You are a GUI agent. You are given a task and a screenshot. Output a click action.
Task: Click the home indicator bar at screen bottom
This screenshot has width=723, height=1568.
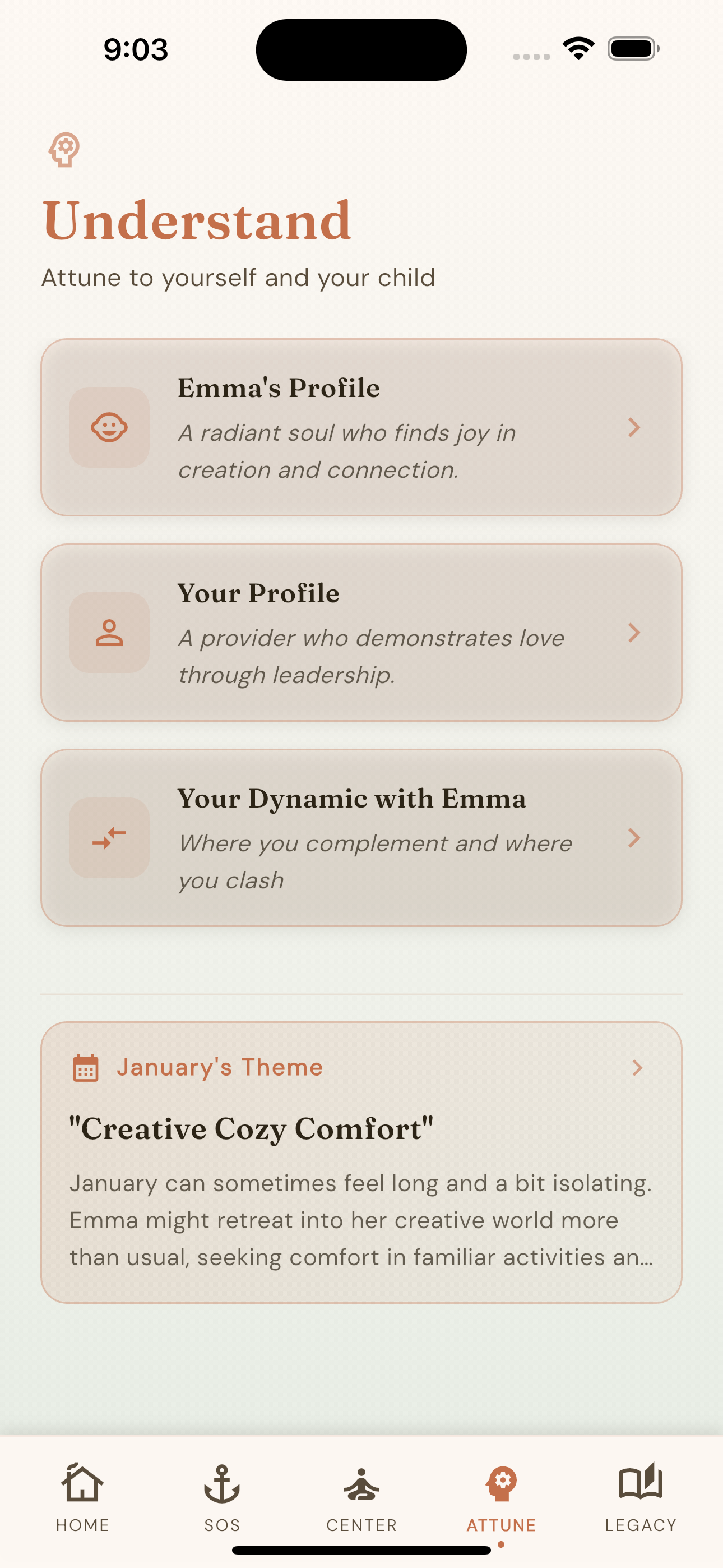point(361,1547)
